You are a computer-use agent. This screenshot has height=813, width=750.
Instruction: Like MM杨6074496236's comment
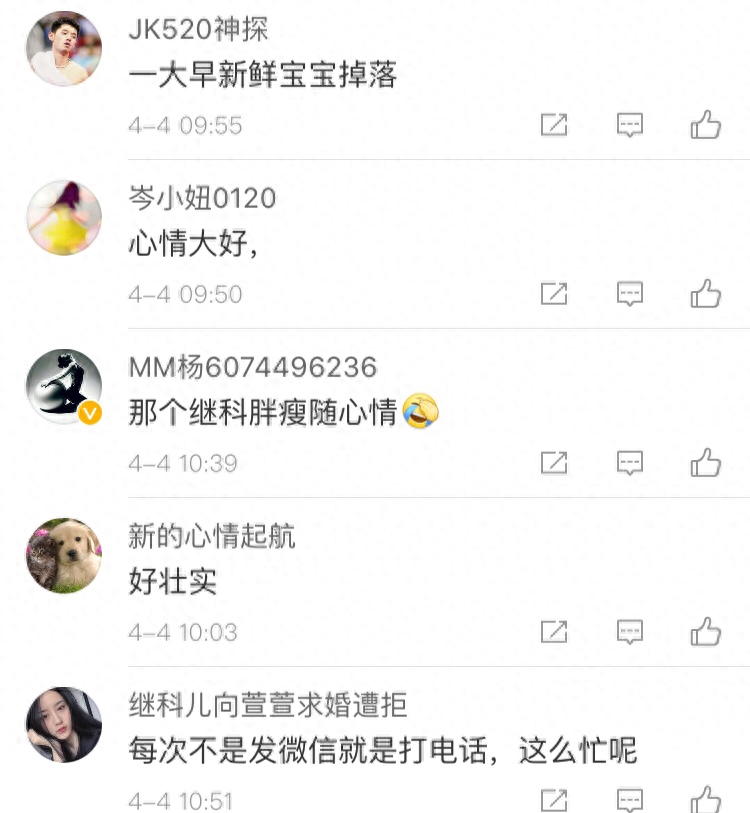coord(706,463)
